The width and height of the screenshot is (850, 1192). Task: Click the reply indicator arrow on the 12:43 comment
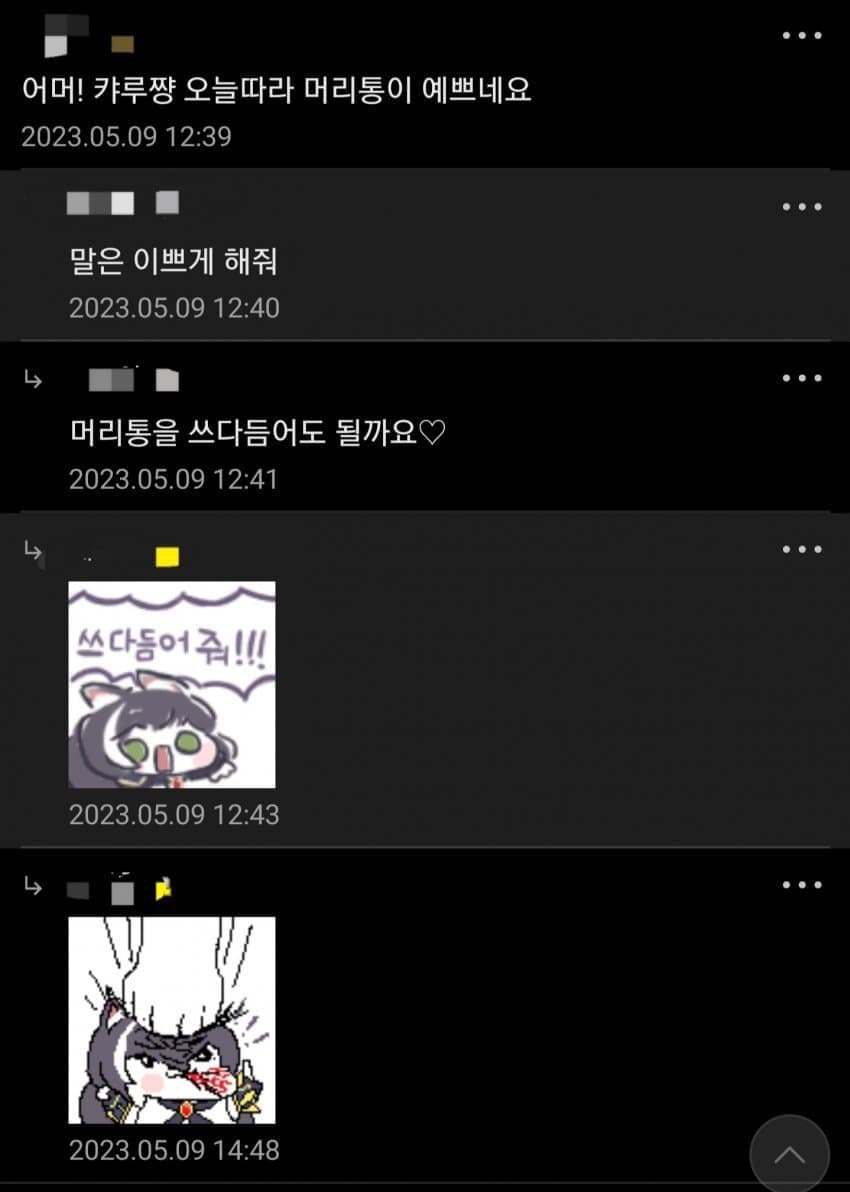33,550
